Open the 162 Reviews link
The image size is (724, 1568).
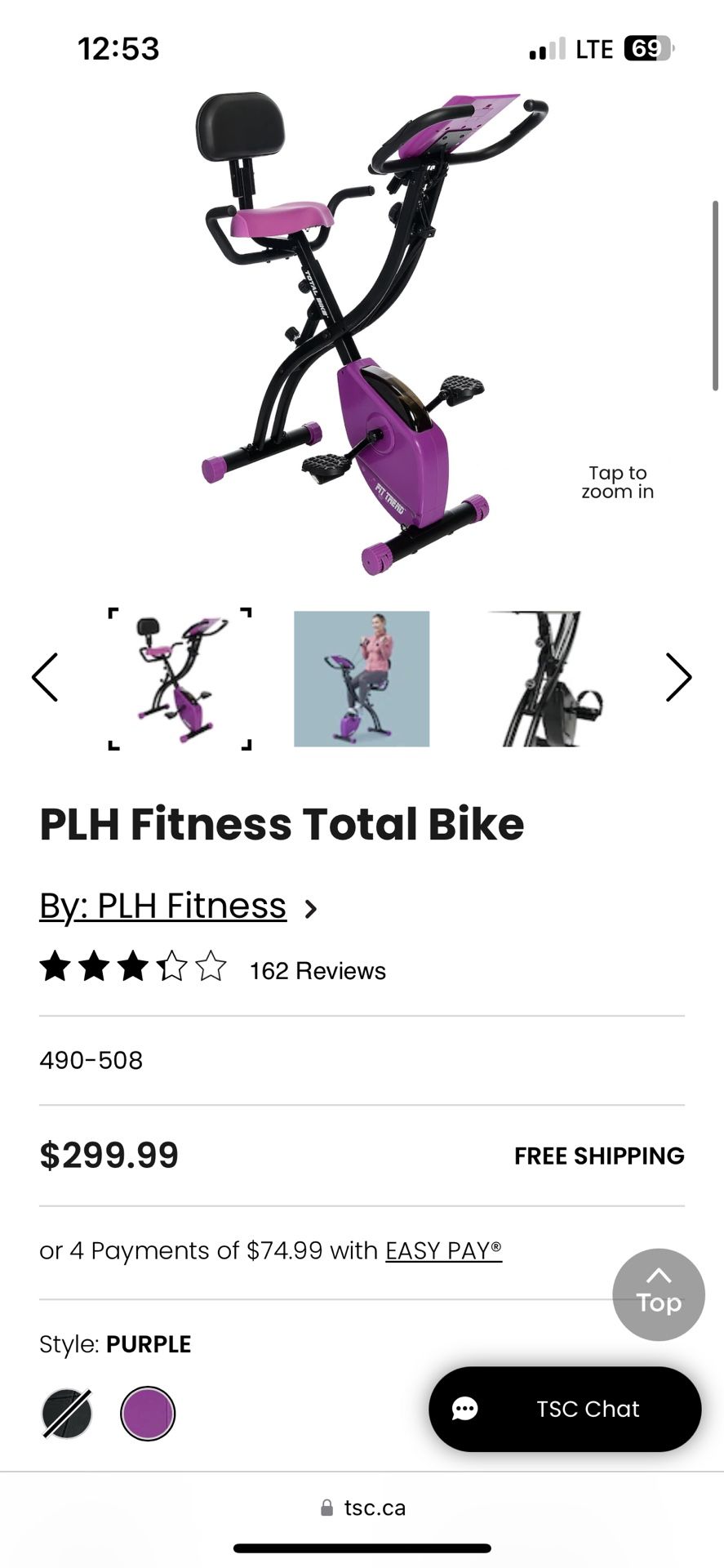tap(318, 971)
